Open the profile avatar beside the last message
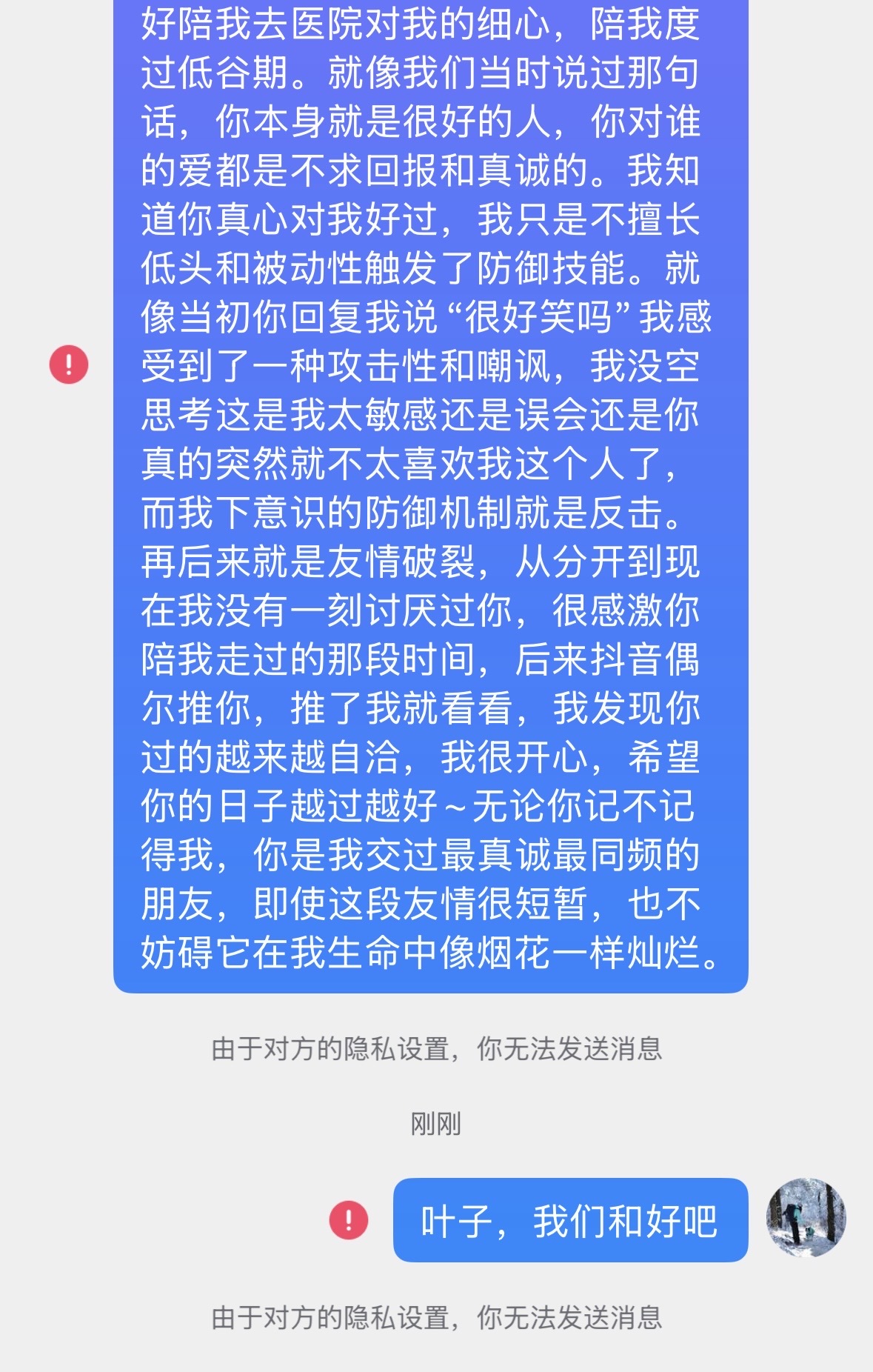Viewport: 873px width, 1372px height. tap(806, 1218)
